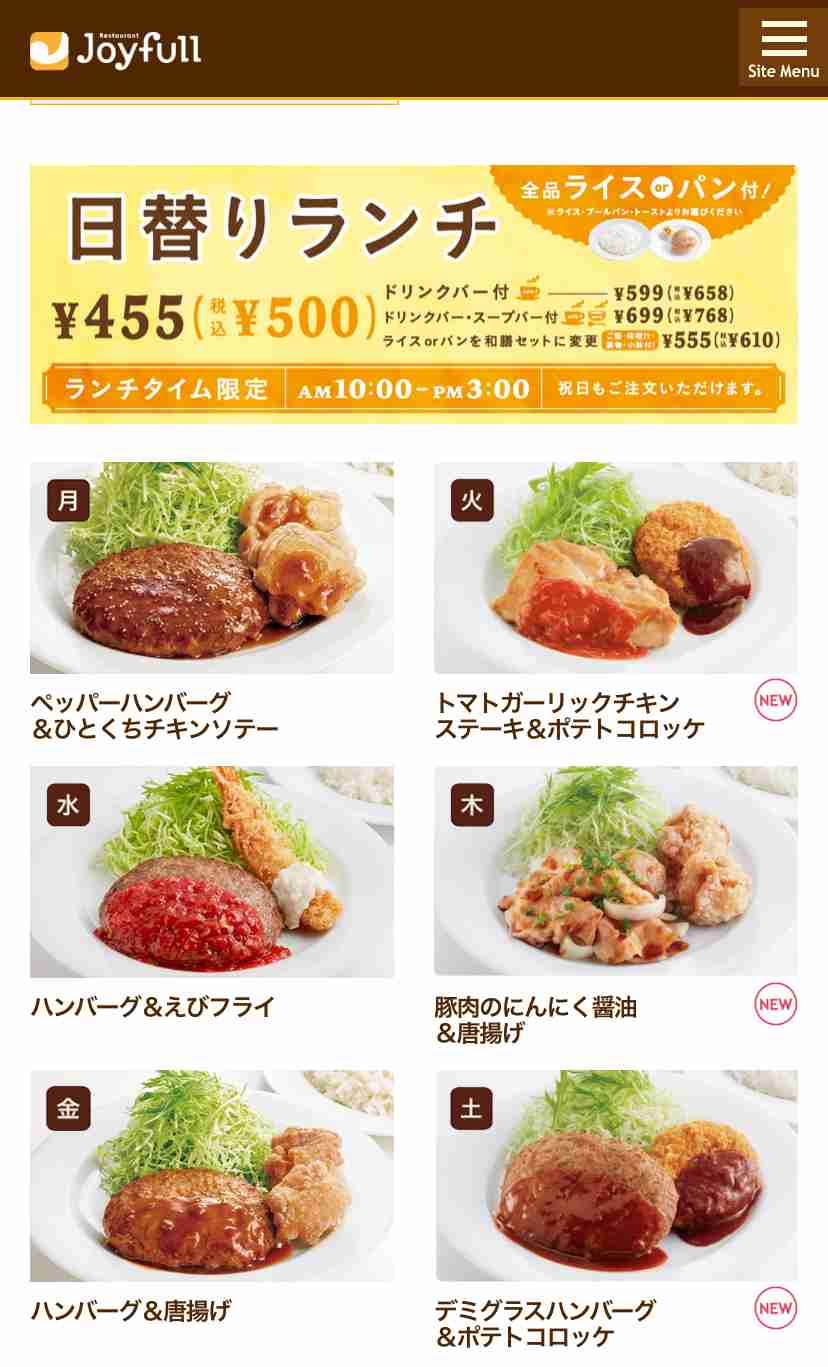
Task: Open the Site Menu hamburger icon
Action: (x=784, y=38)
